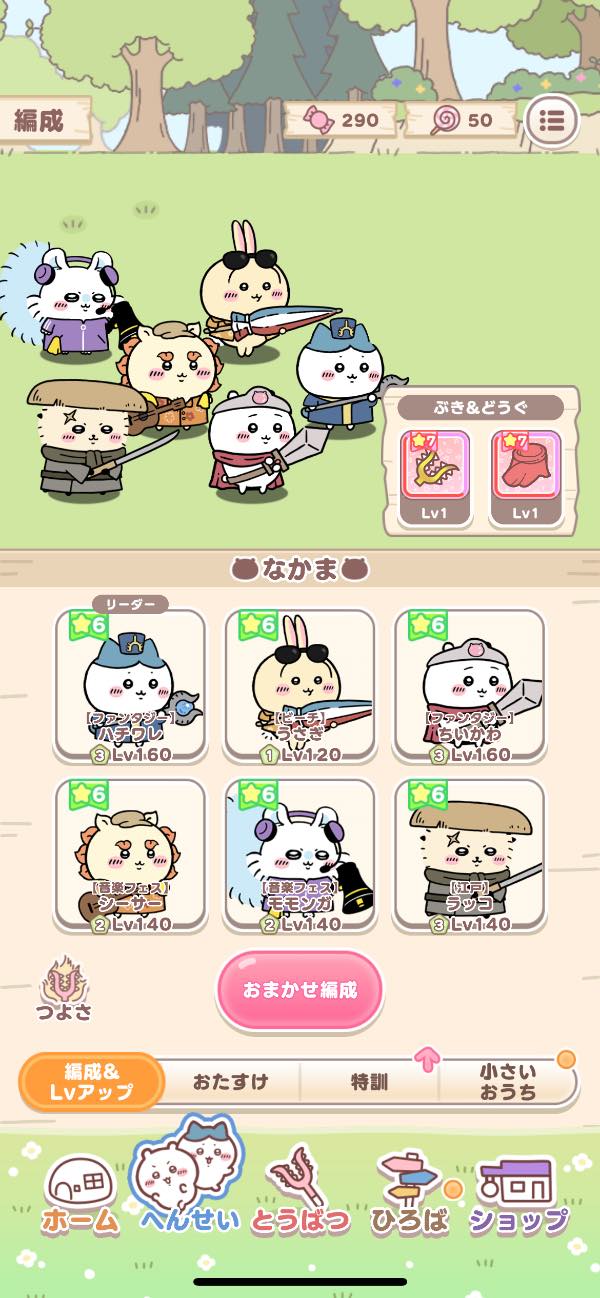Select the ちいかわ member card

(470, 685)
